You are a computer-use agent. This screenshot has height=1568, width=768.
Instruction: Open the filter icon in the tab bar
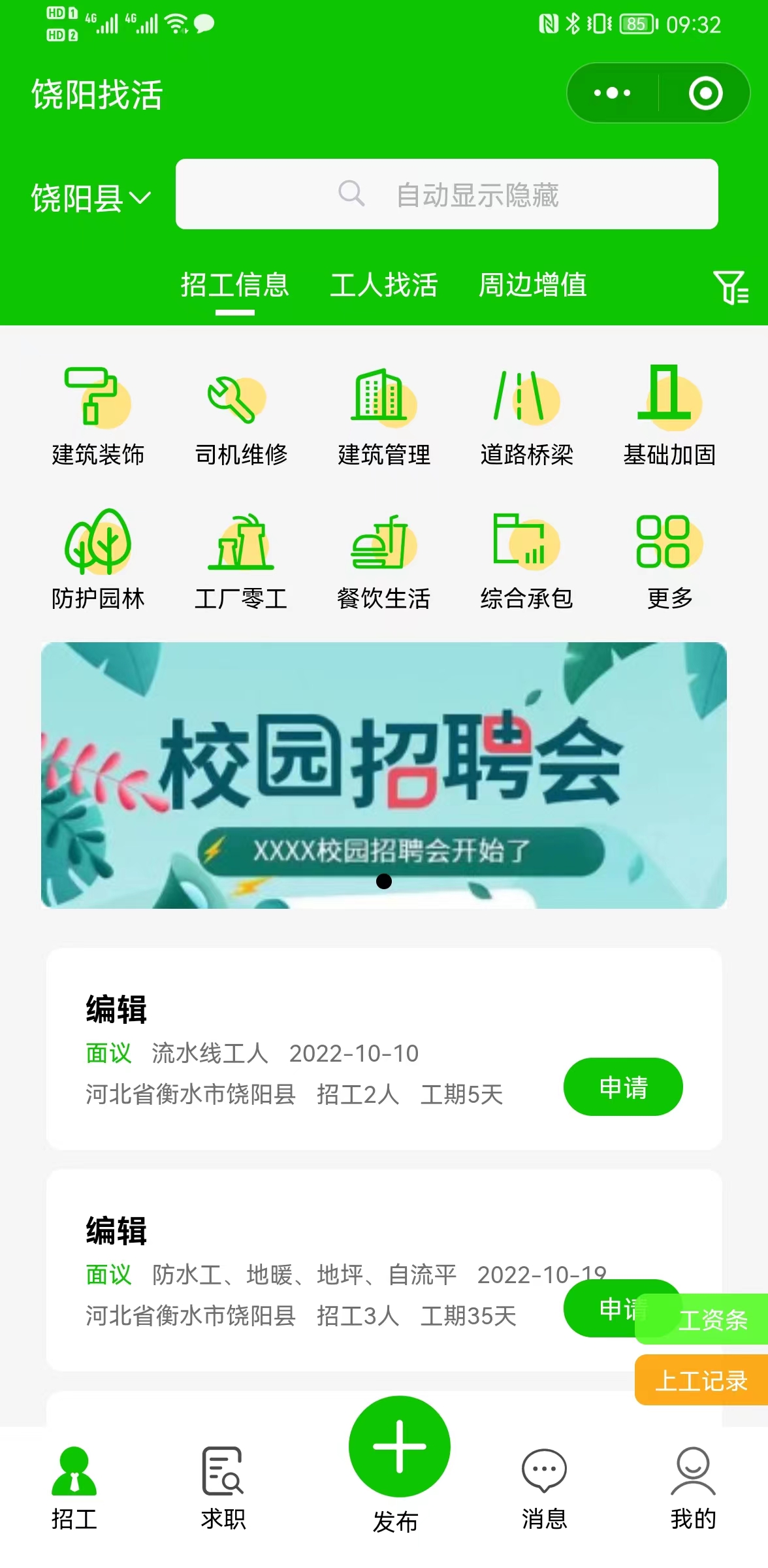tap(730, 287)
